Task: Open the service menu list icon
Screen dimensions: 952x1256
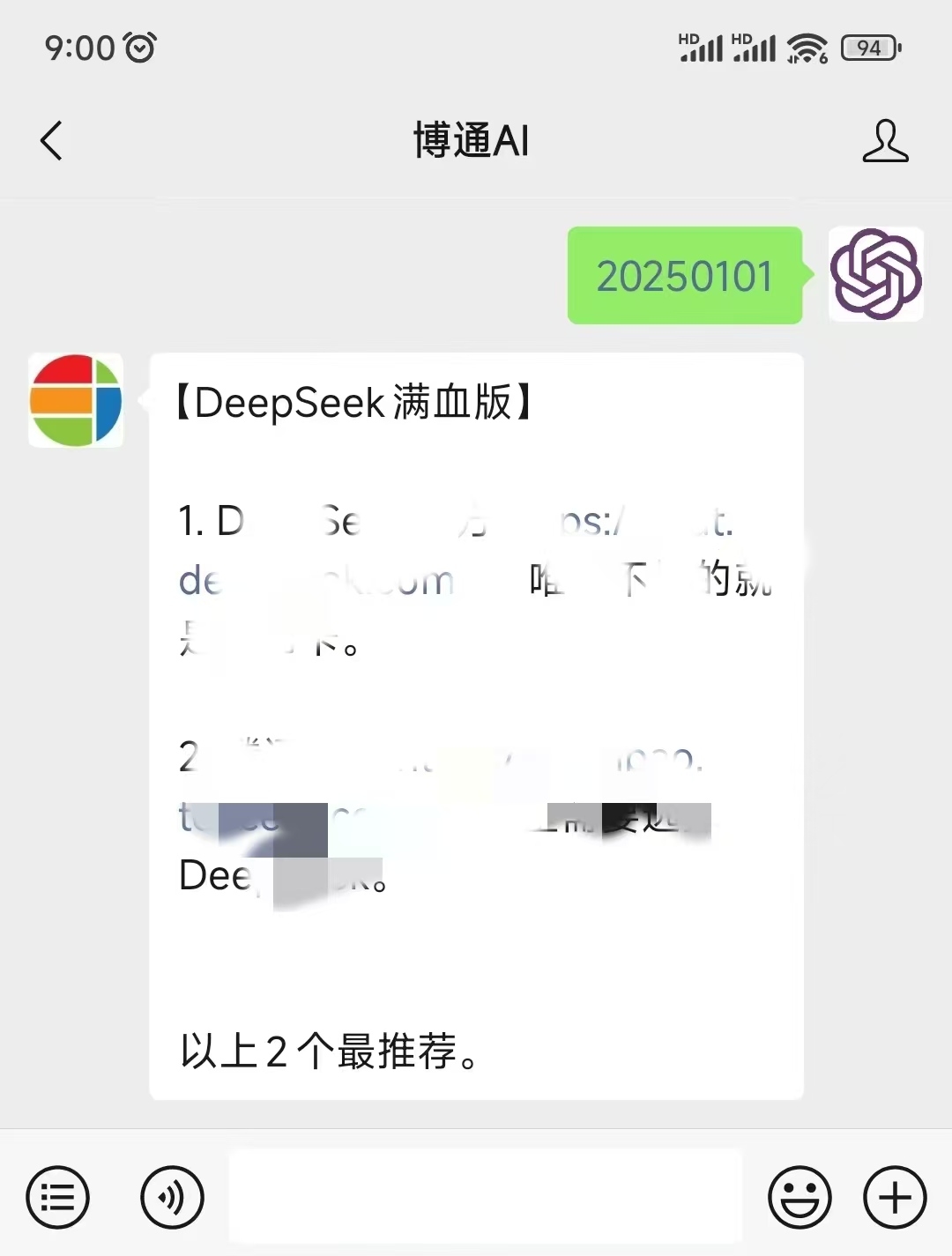Action: (x=58, y=1197)
